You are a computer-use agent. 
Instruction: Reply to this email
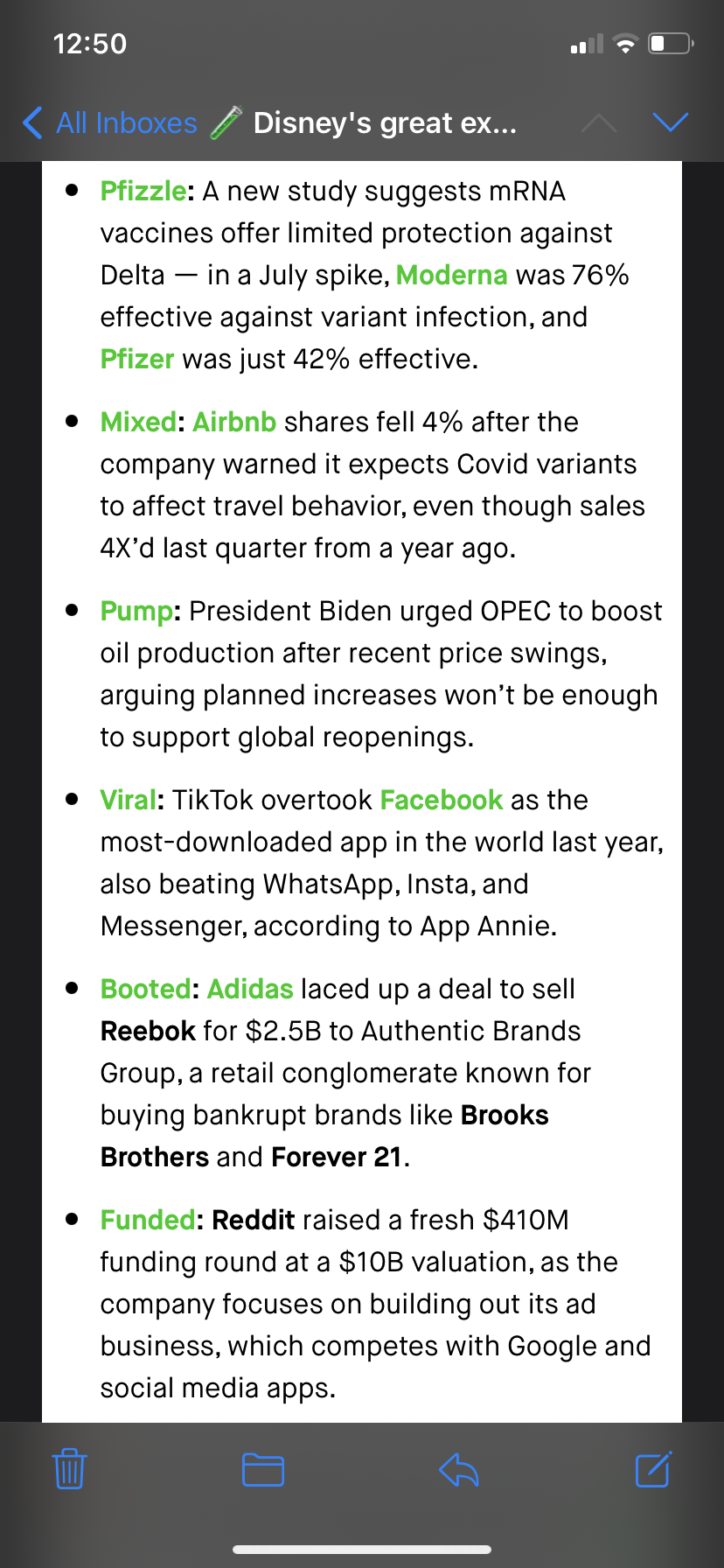pyautogui.click(x=459, y=1469)
